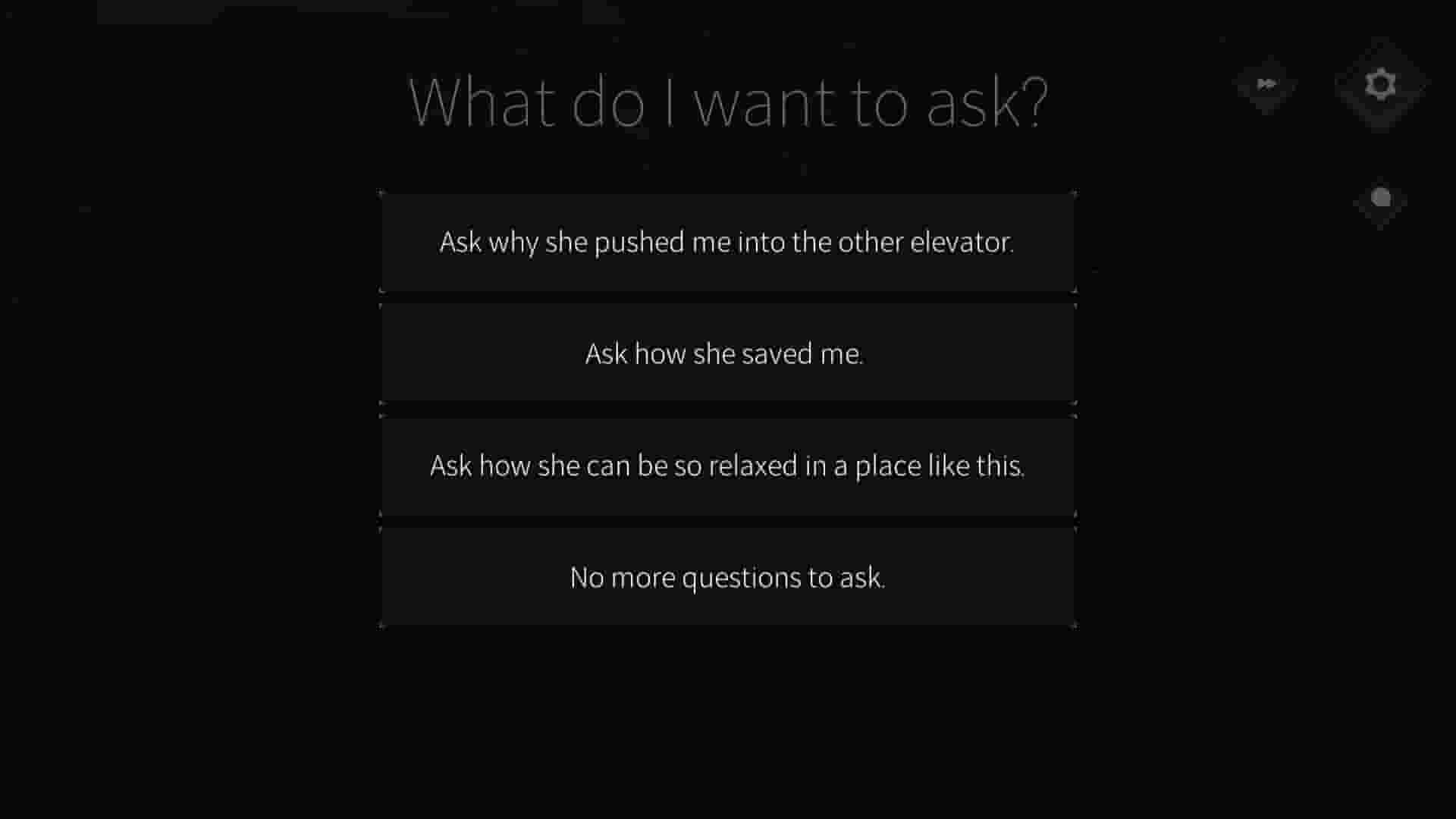
Task: Open the dialogue log bubble icon
Action: coord(1381,199)
